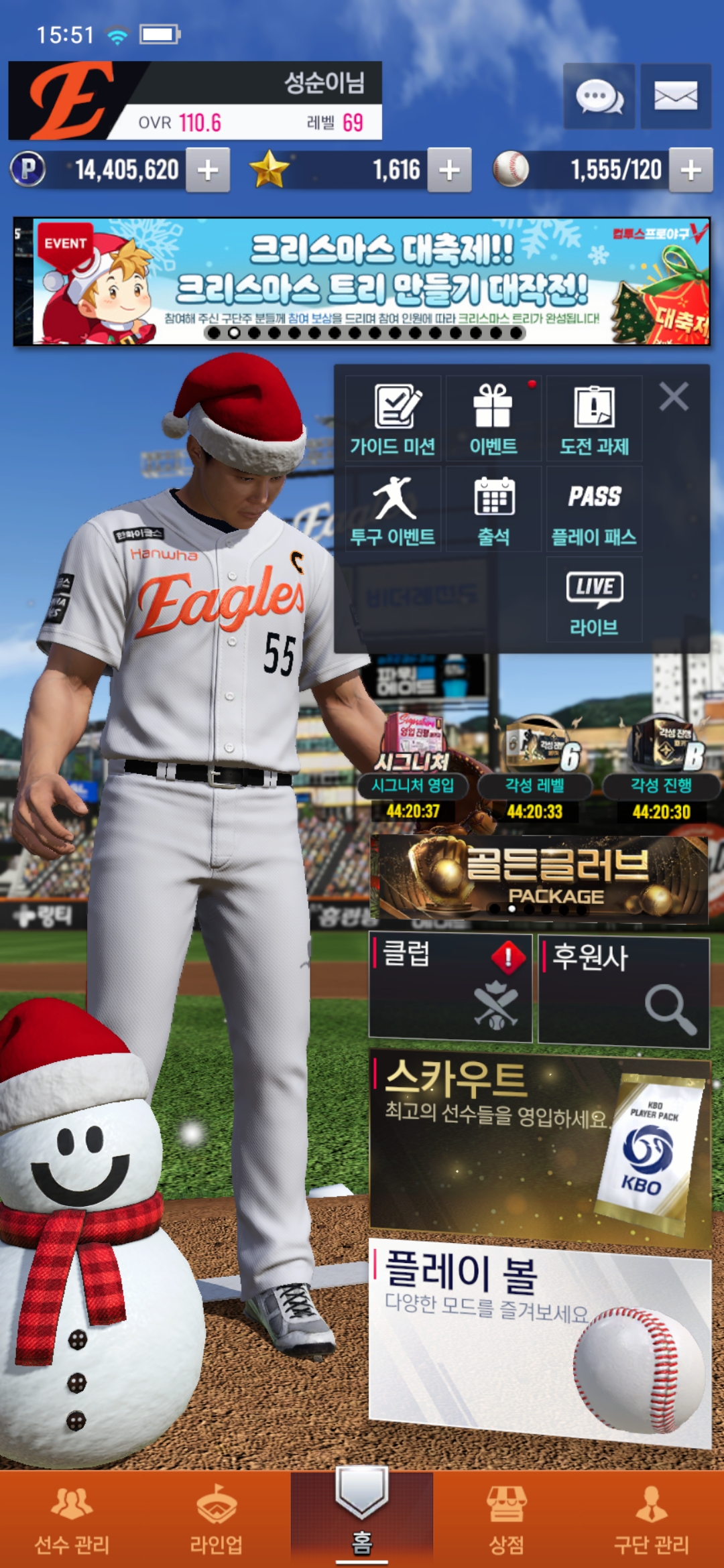This screenshot has height=1568, width=724.
Task: Open the 클럽 card
Action: point(450,987)
